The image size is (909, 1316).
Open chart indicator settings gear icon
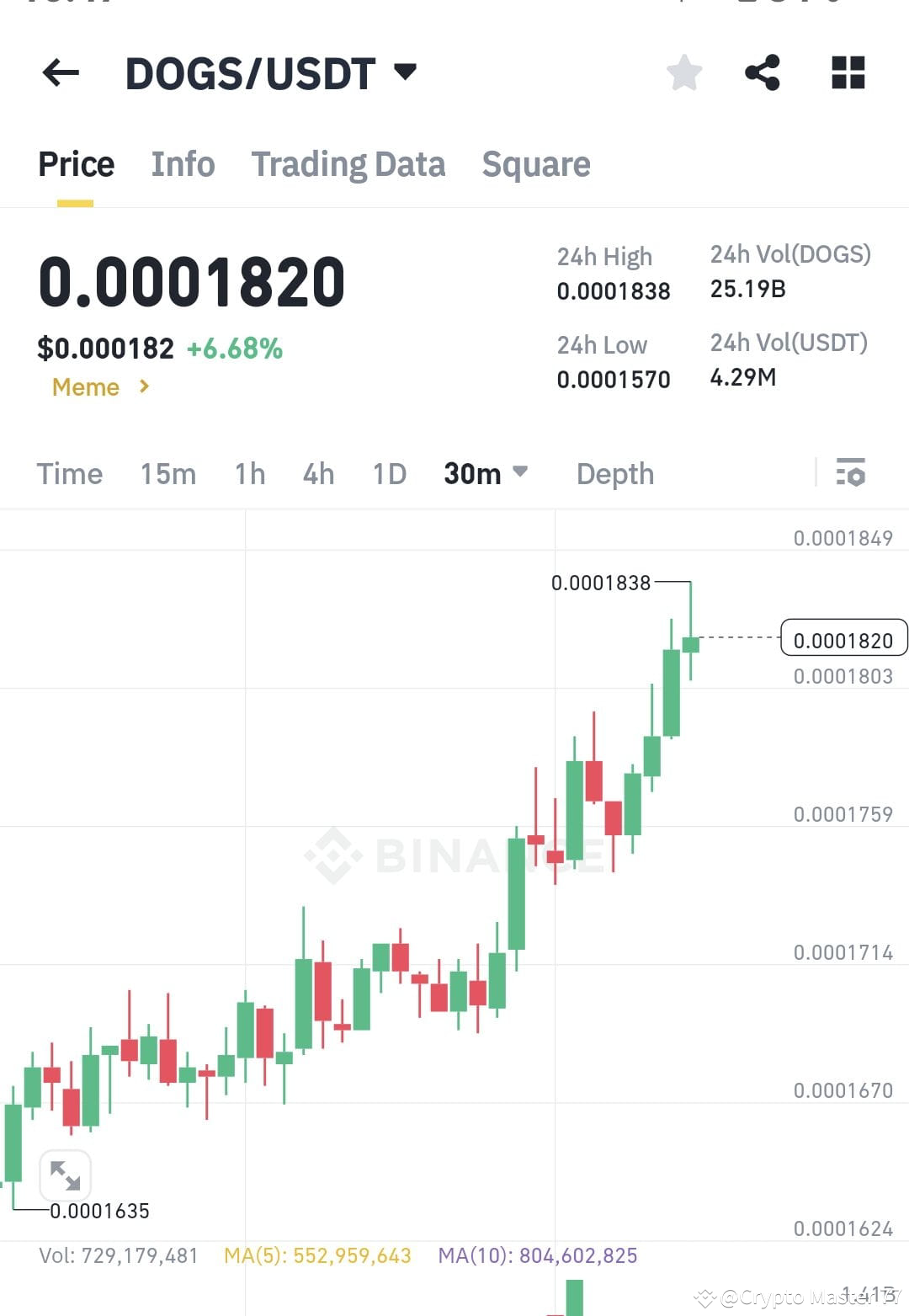click(853, 474)
